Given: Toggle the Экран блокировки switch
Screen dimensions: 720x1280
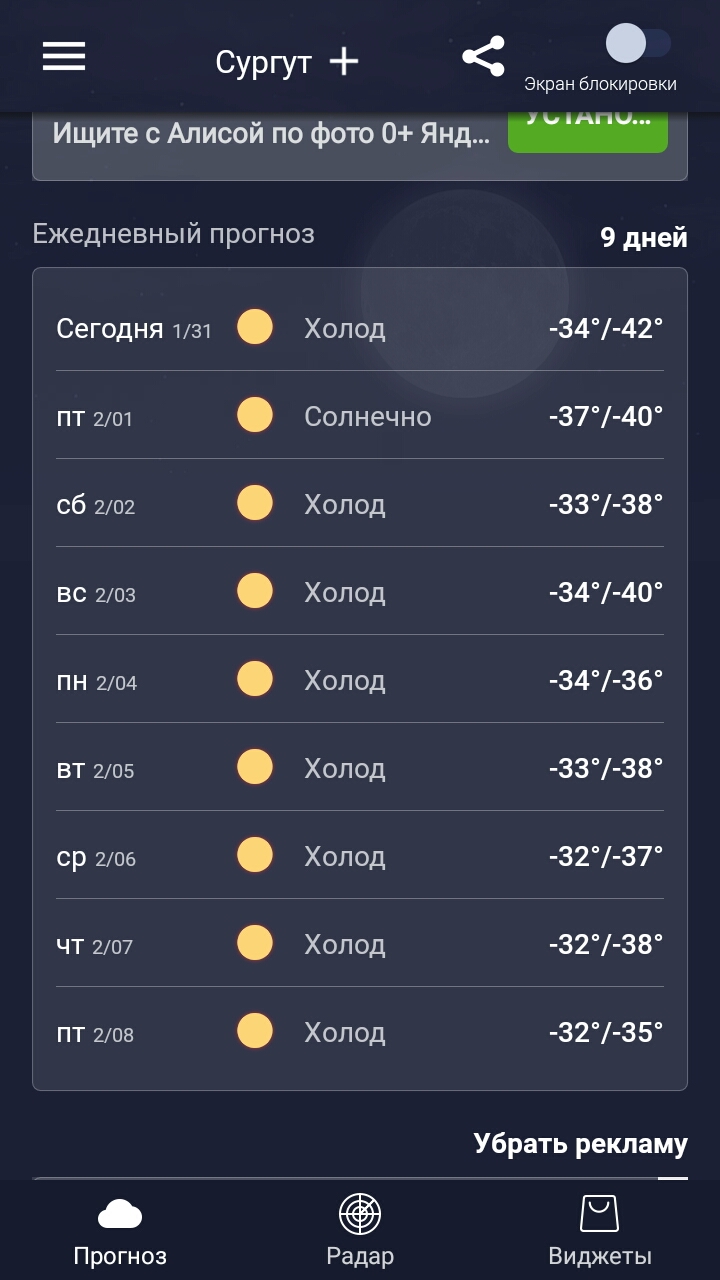Looking at the screenshot, I should 638,44.
